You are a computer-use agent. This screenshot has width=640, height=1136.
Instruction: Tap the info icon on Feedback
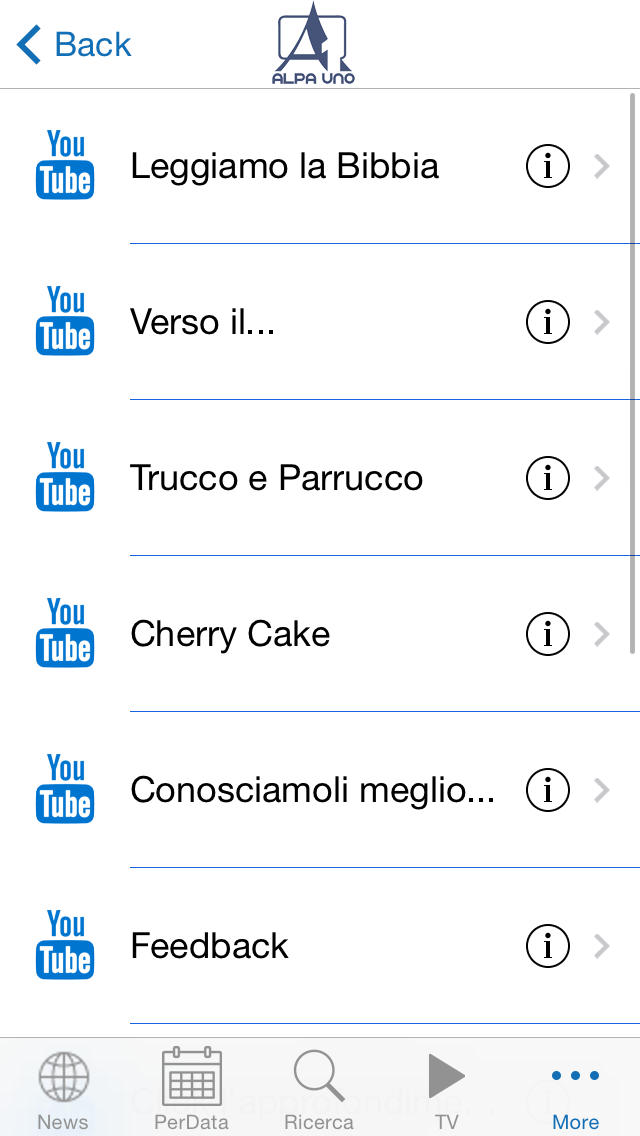coord(547,945)
